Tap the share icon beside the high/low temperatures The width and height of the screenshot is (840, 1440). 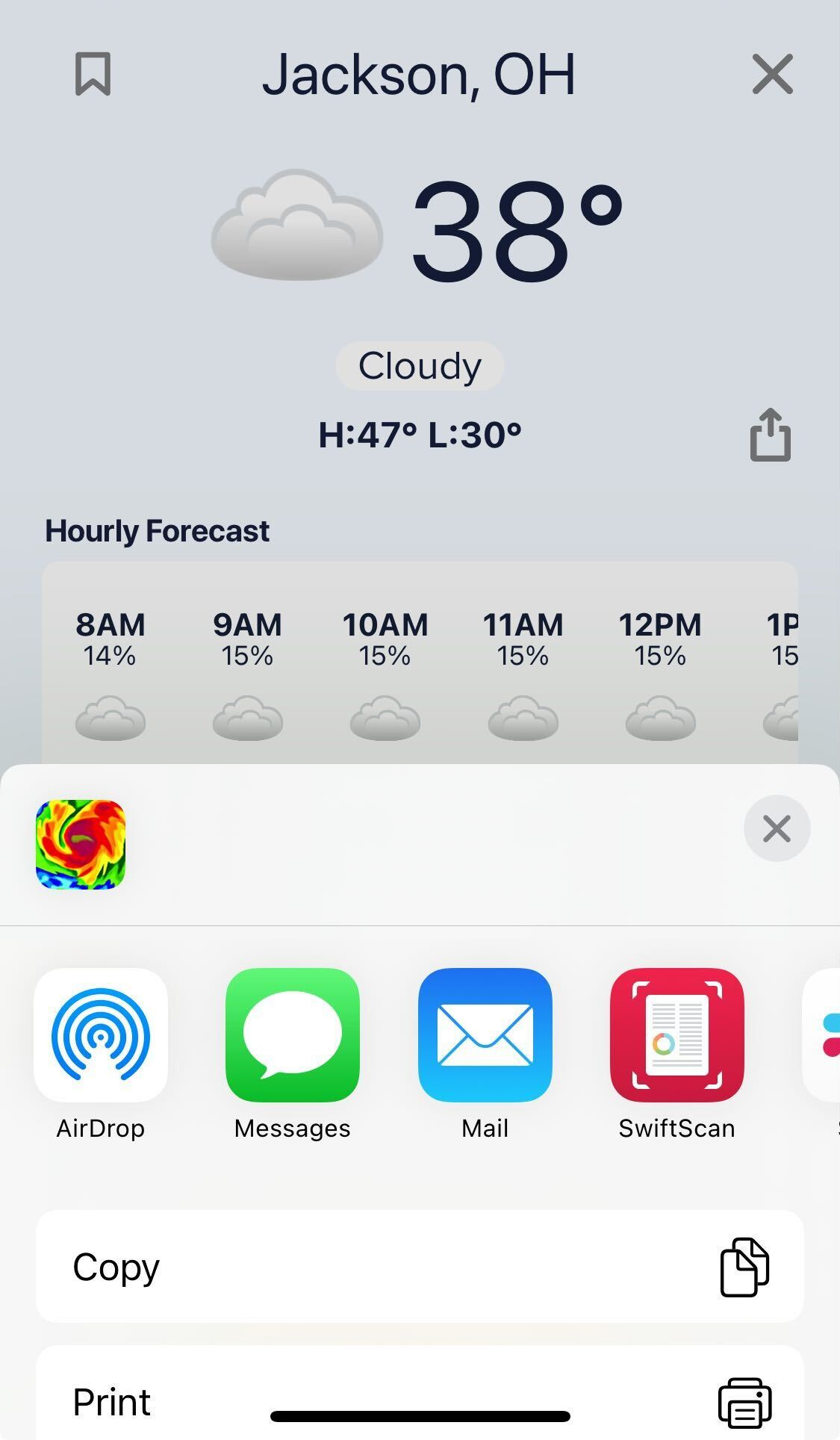point(770,435)
